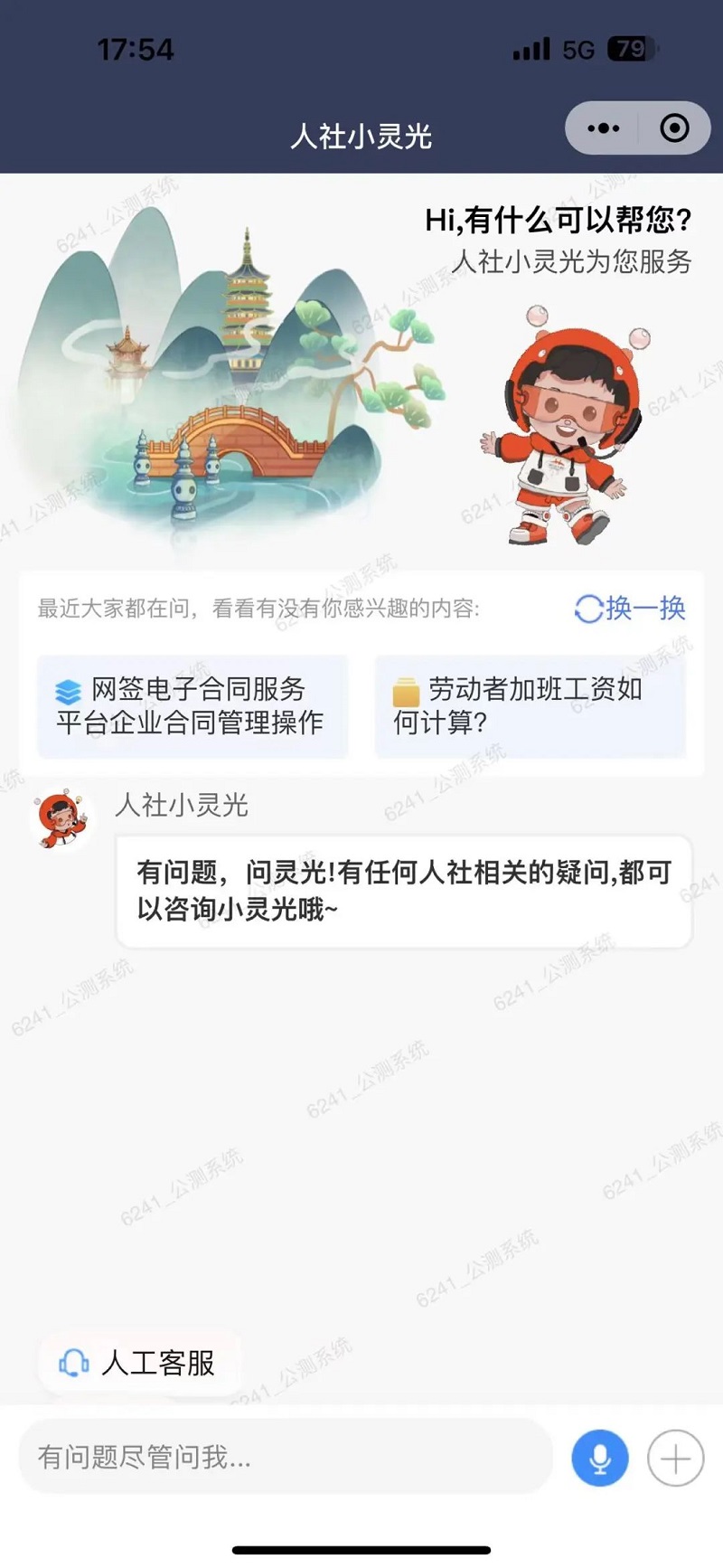Refresh suggested questions with 换一换
Screen dimensions: 723x1568
[631, 609]
